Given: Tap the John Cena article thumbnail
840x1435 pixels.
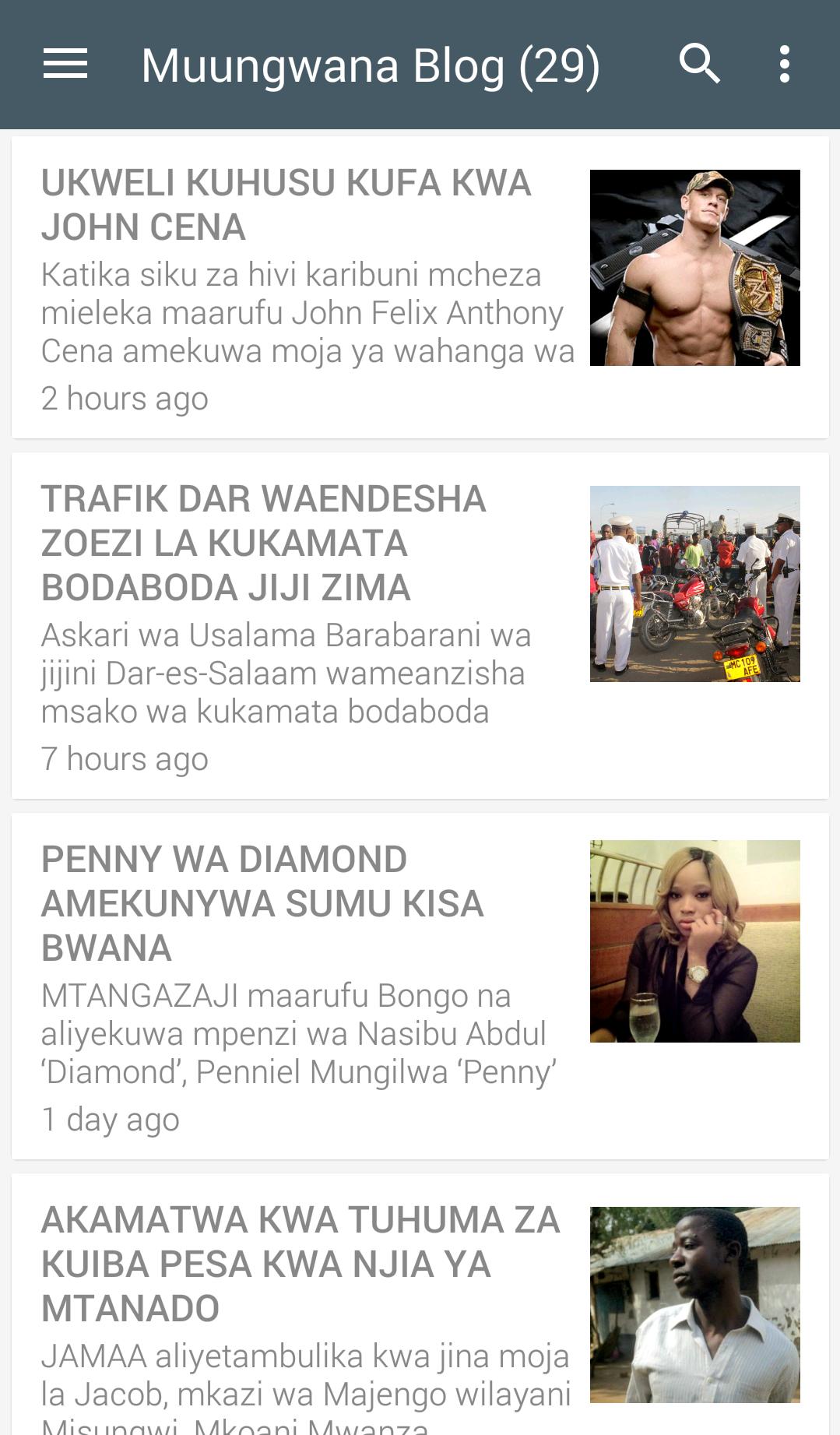Looking at the screenshot, I should coord(695,267).
